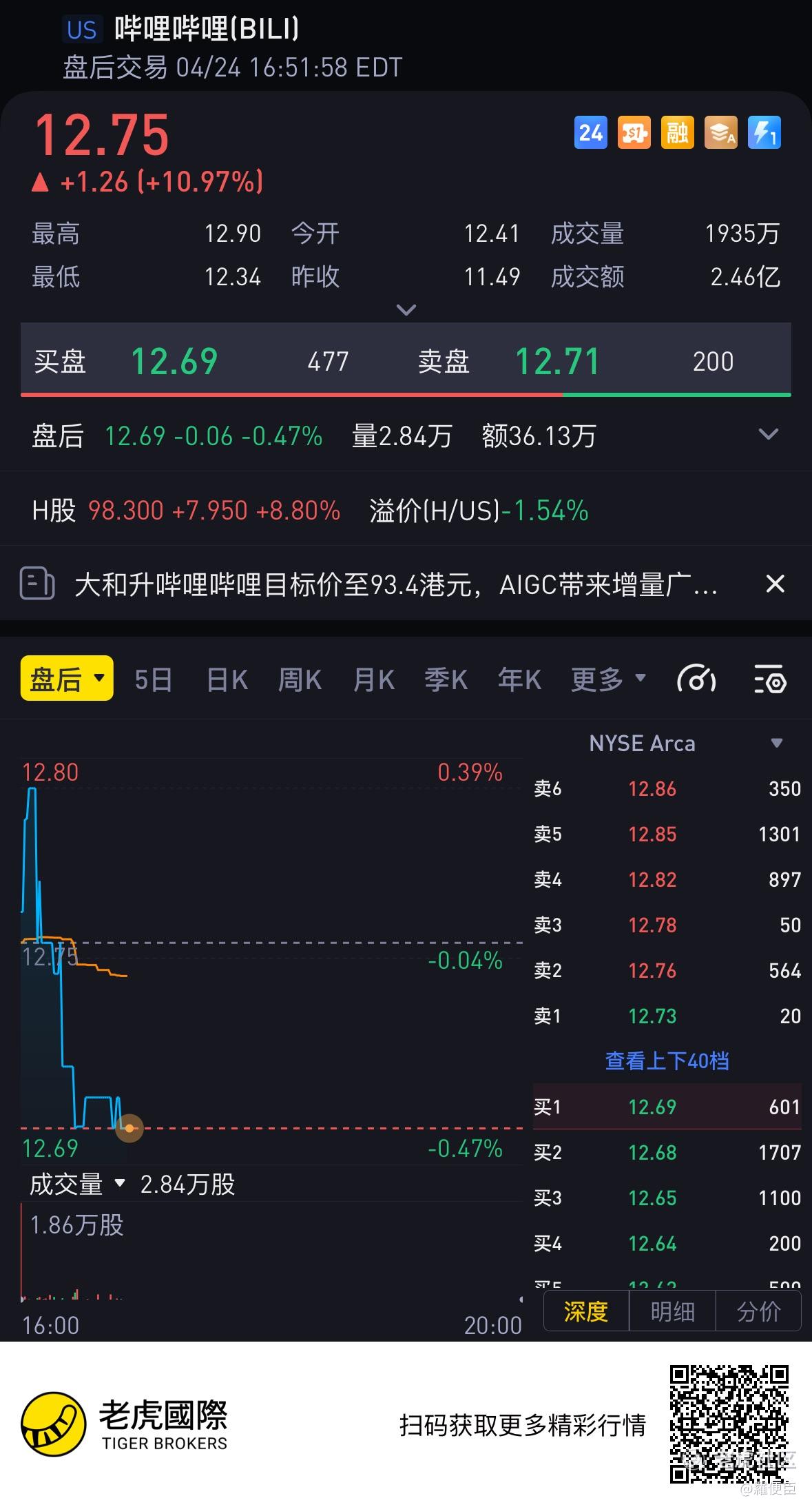The width and height of the screenshot is (812, 1507).
Task: Switch chart to 日K view
Action: click(227, 680)
